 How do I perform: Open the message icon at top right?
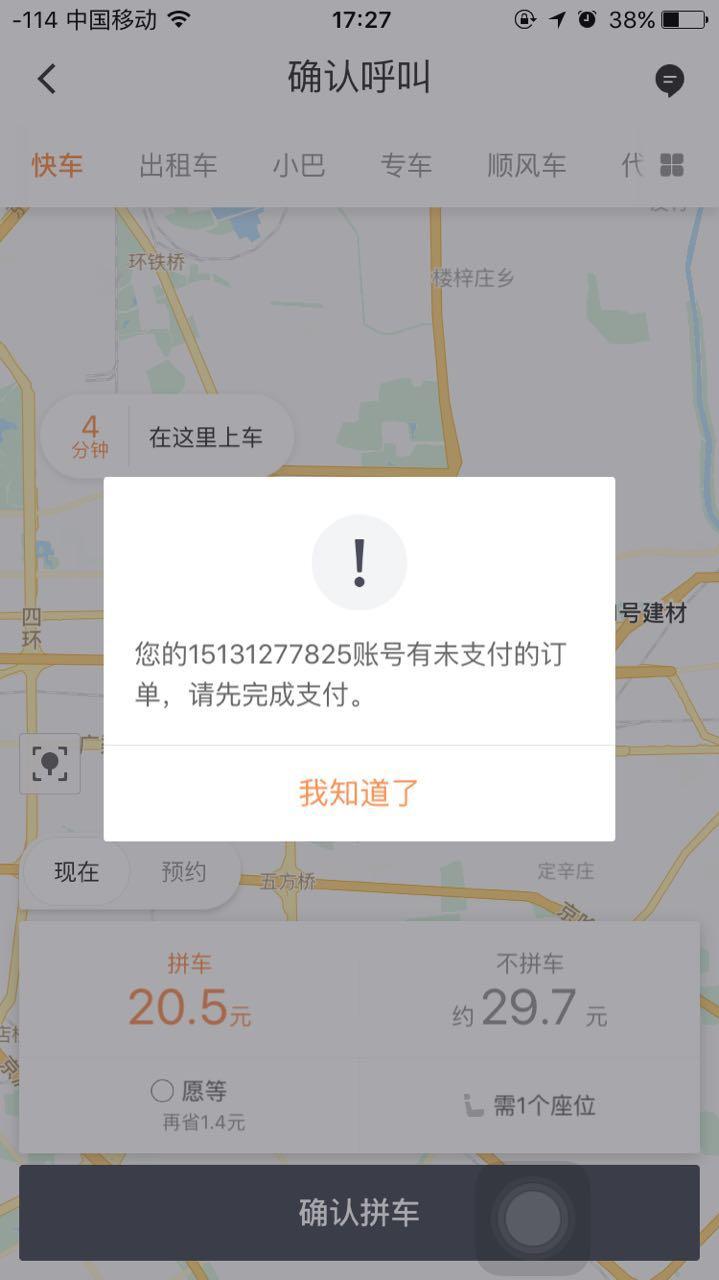(669, 80)
